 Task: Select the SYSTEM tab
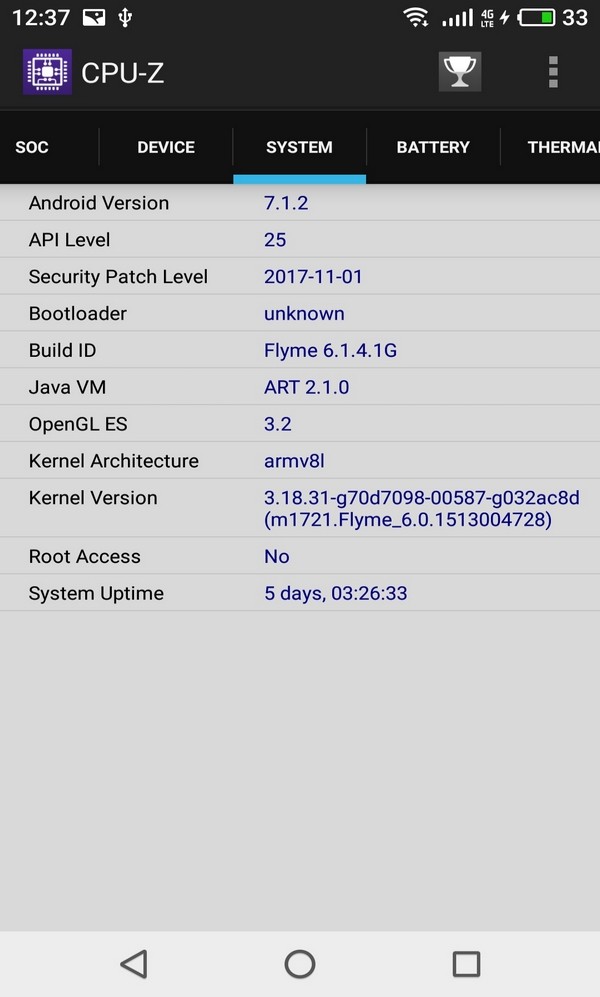299,148
